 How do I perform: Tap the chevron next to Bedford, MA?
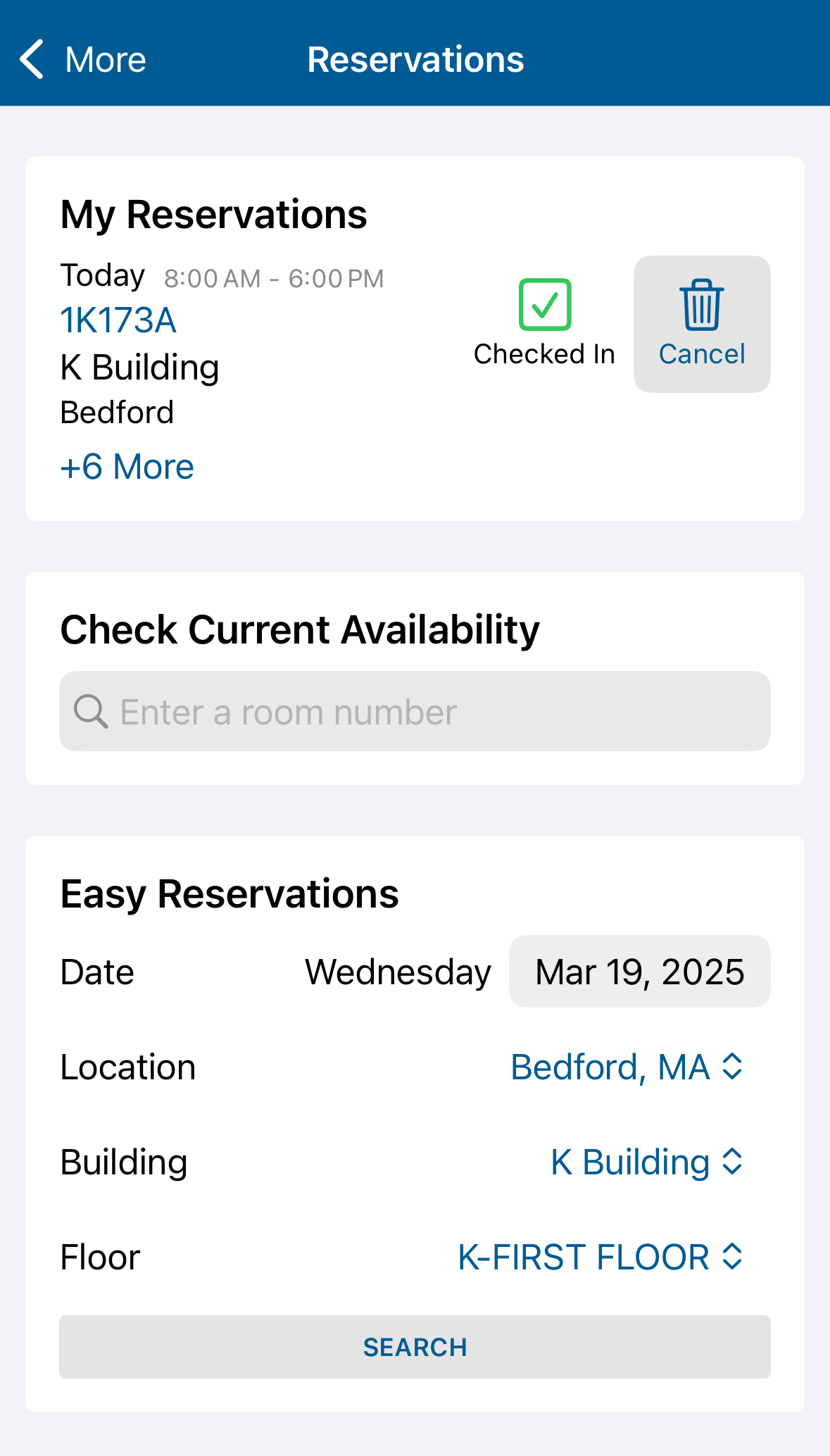pos(731,1067)
